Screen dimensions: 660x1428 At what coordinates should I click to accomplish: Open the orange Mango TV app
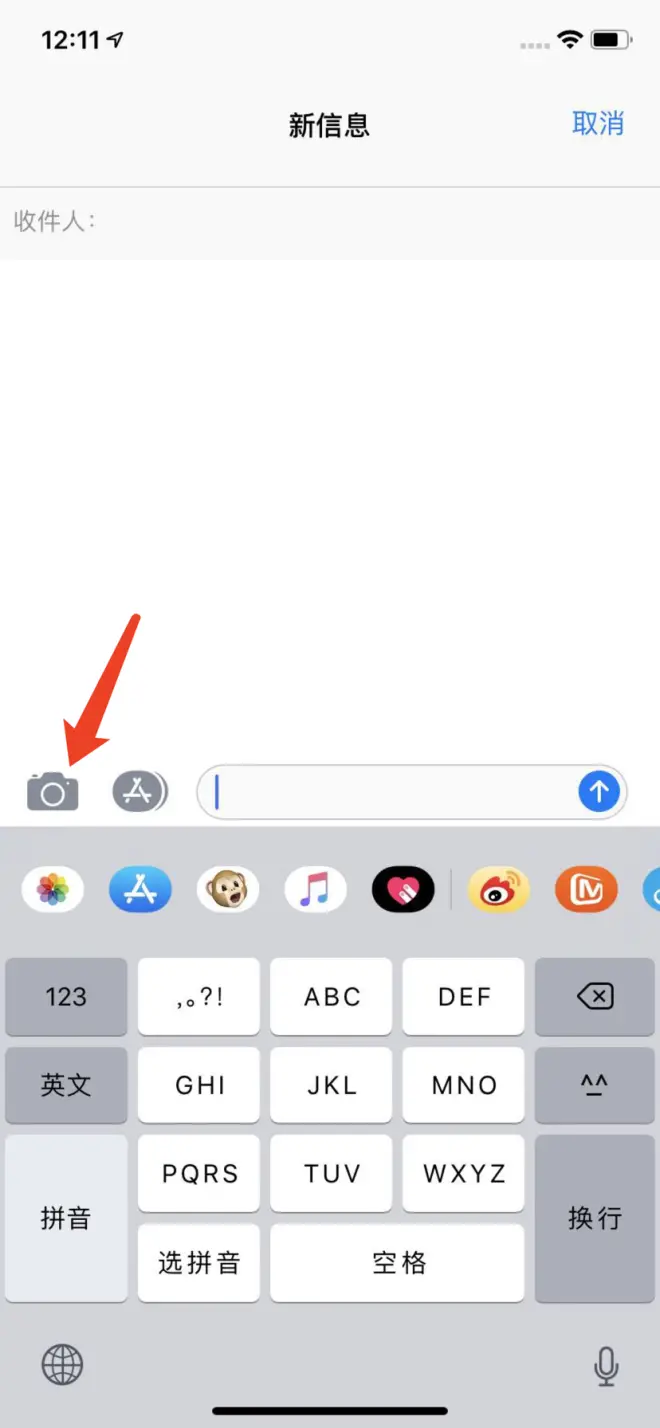586,889
